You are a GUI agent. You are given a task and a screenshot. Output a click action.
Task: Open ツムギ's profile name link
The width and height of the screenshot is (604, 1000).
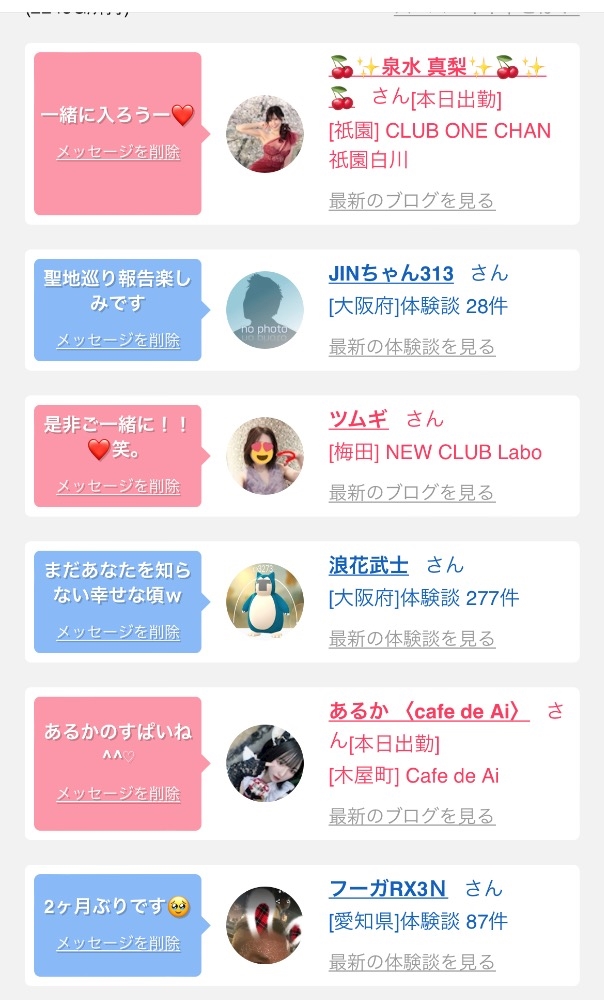point(359,419)
